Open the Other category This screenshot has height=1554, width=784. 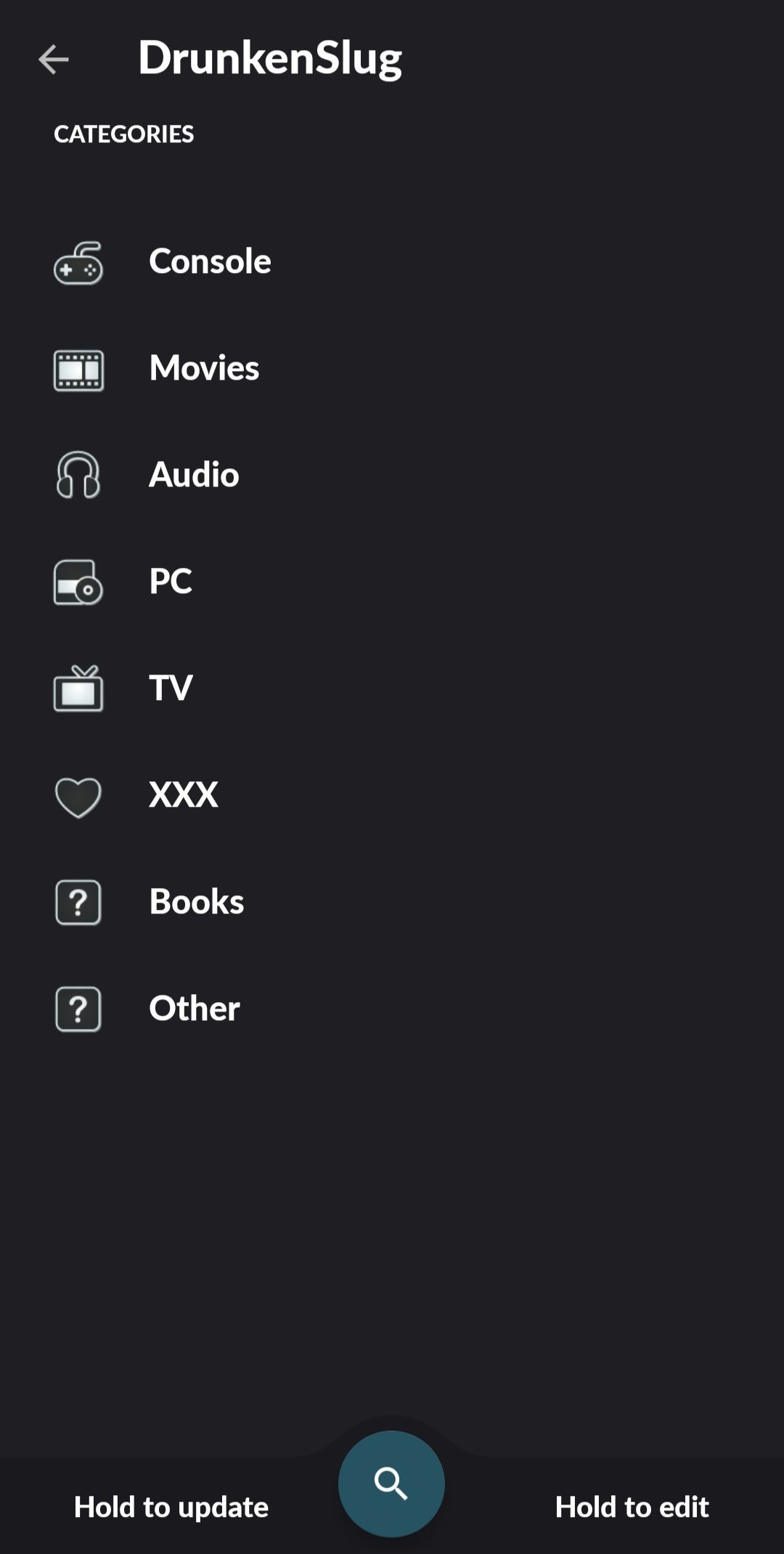pyautogui.click(x=194, y=1009)
